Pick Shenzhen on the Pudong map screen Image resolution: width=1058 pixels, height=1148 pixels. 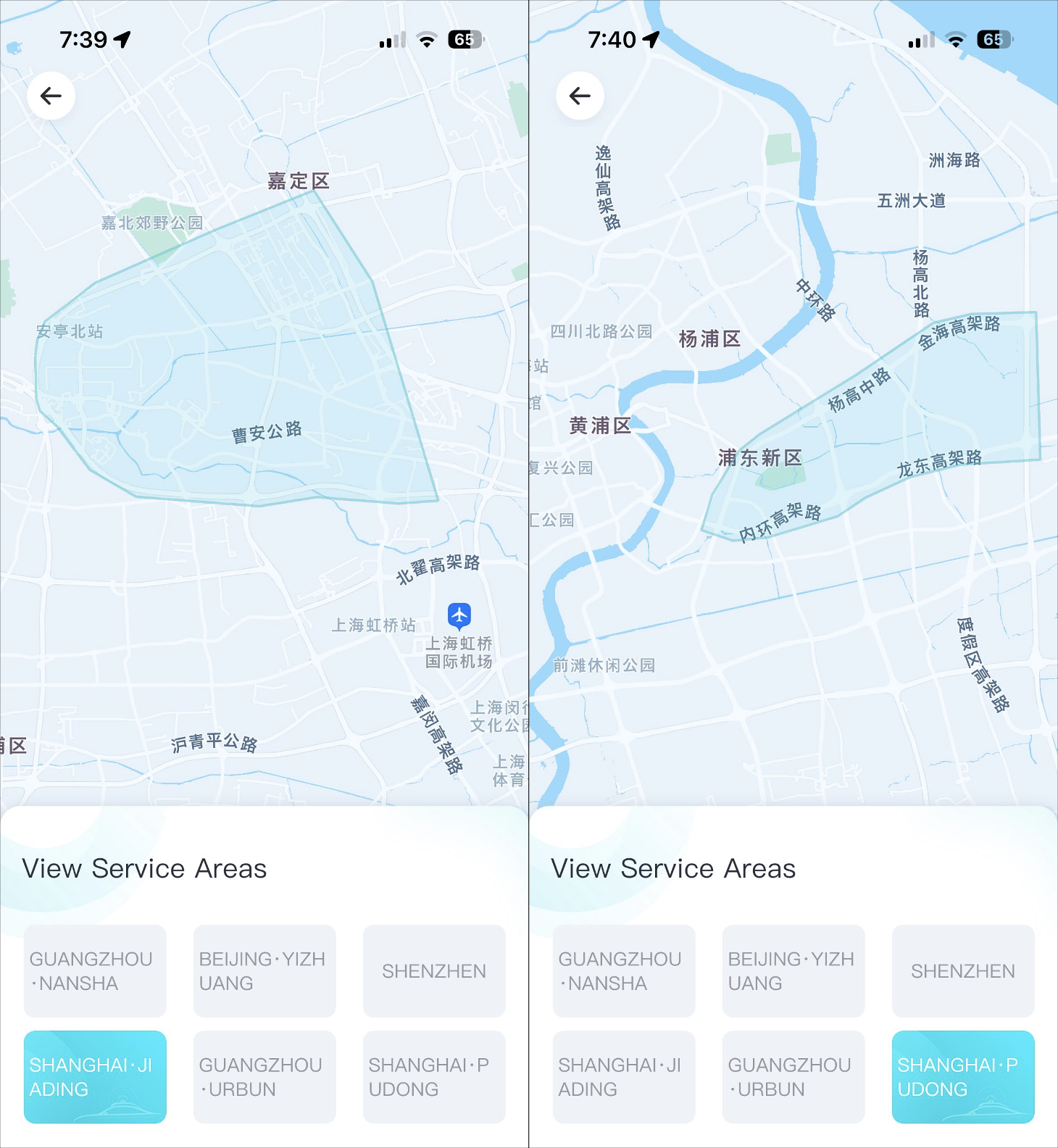pos(962,971)
